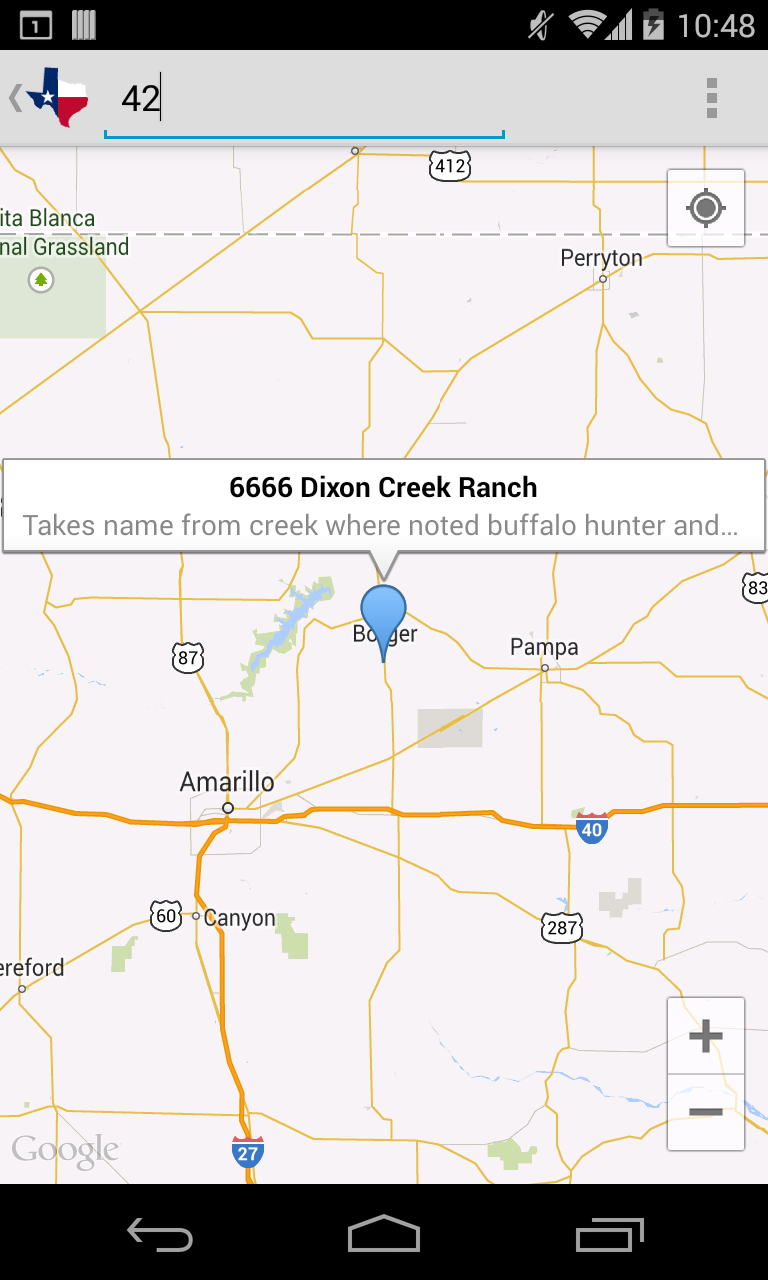Select the blue map marker near Borger
The height and width of the screenshot is (1280, 768).
pyautogui.click(x=383, y=623)
